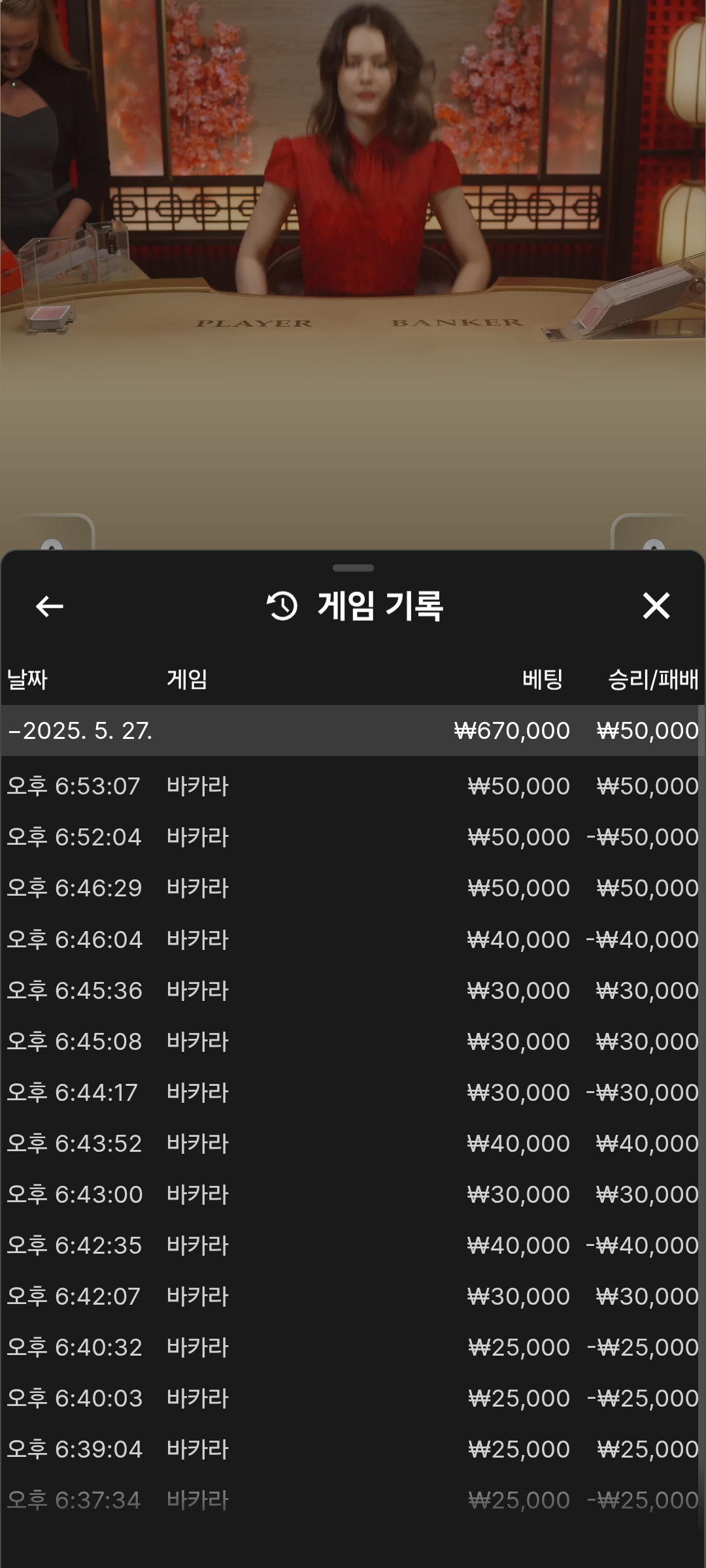The width and height of the screenshot is (706, 1568).
Task: Open the 오후 6:45:08 바카라 record
Action: (353, 1041)
